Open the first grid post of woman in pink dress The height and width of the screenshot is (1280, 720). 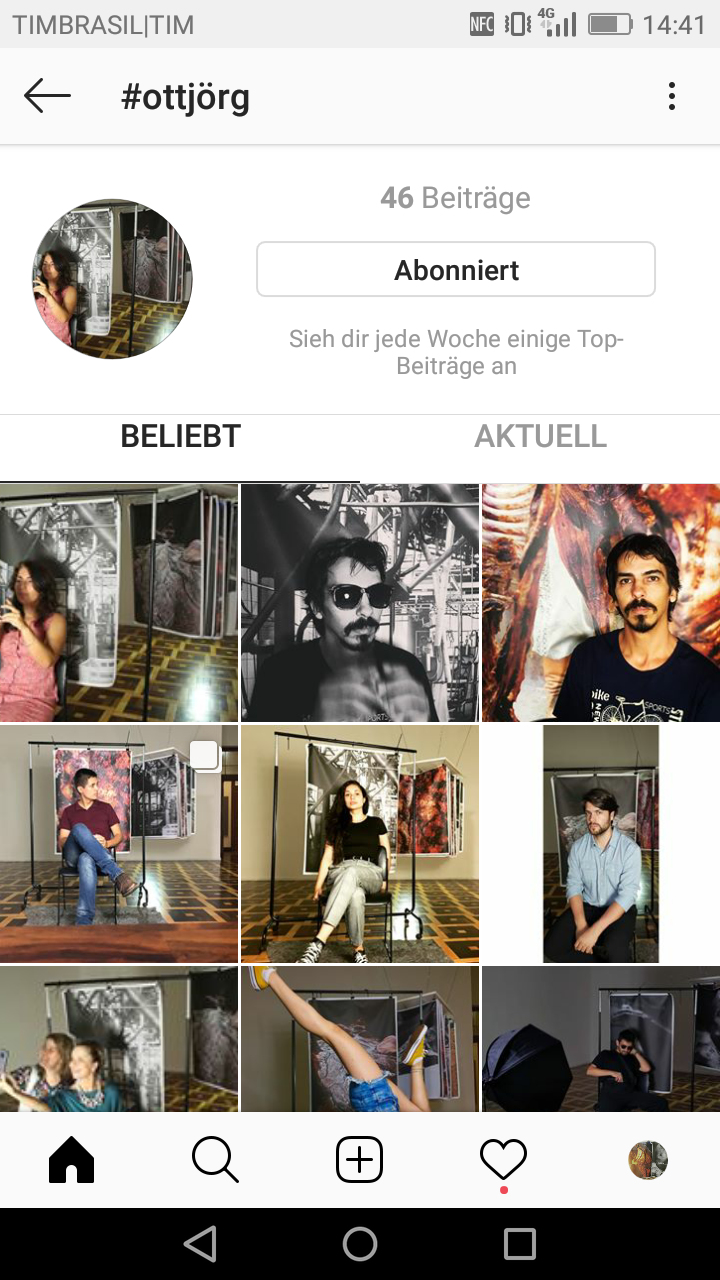click(x=118, y=602)
